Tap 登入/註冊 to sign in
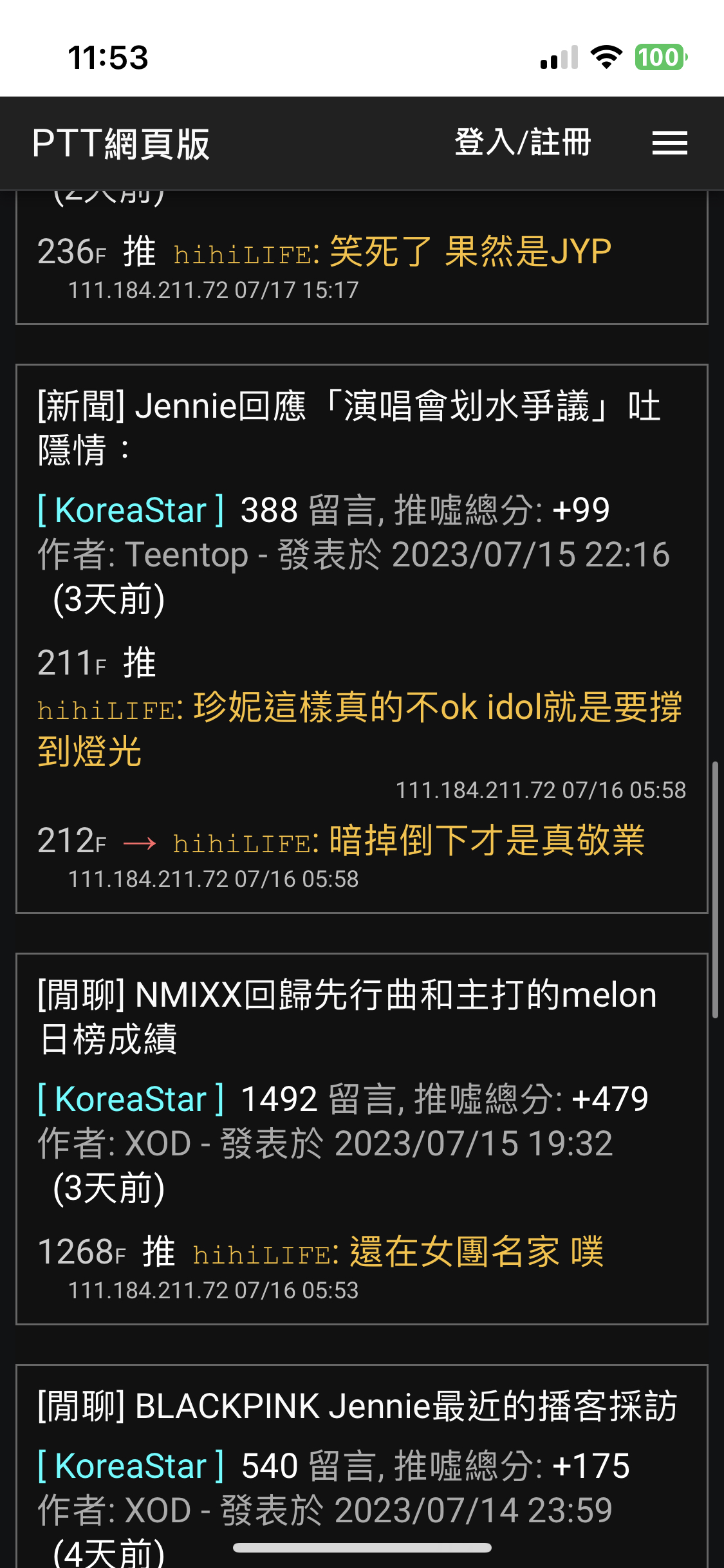Viewport: 724px width, 1568px height. pyautogui.click(x=523, y=142)
